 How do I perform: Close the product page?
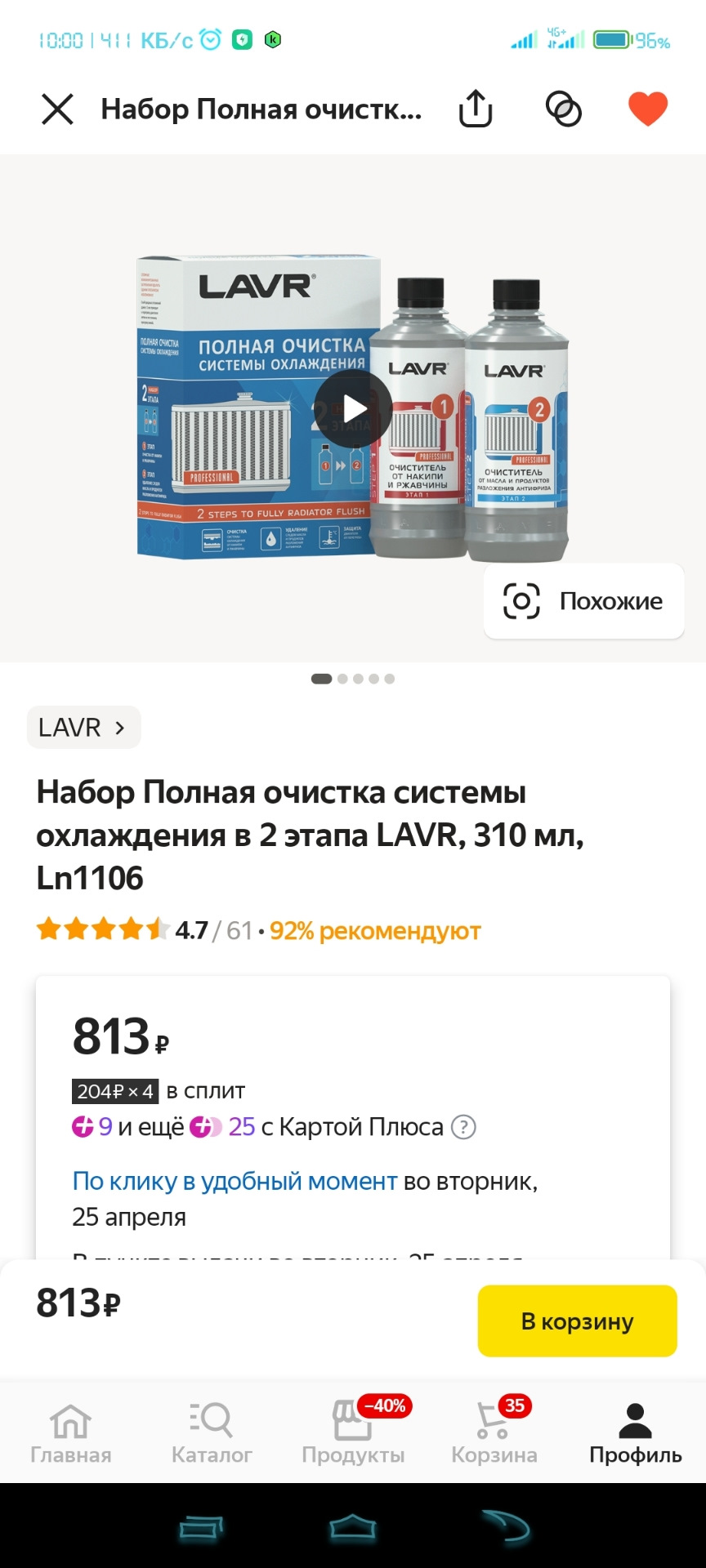pyautogui.click(x=57, y=109)
